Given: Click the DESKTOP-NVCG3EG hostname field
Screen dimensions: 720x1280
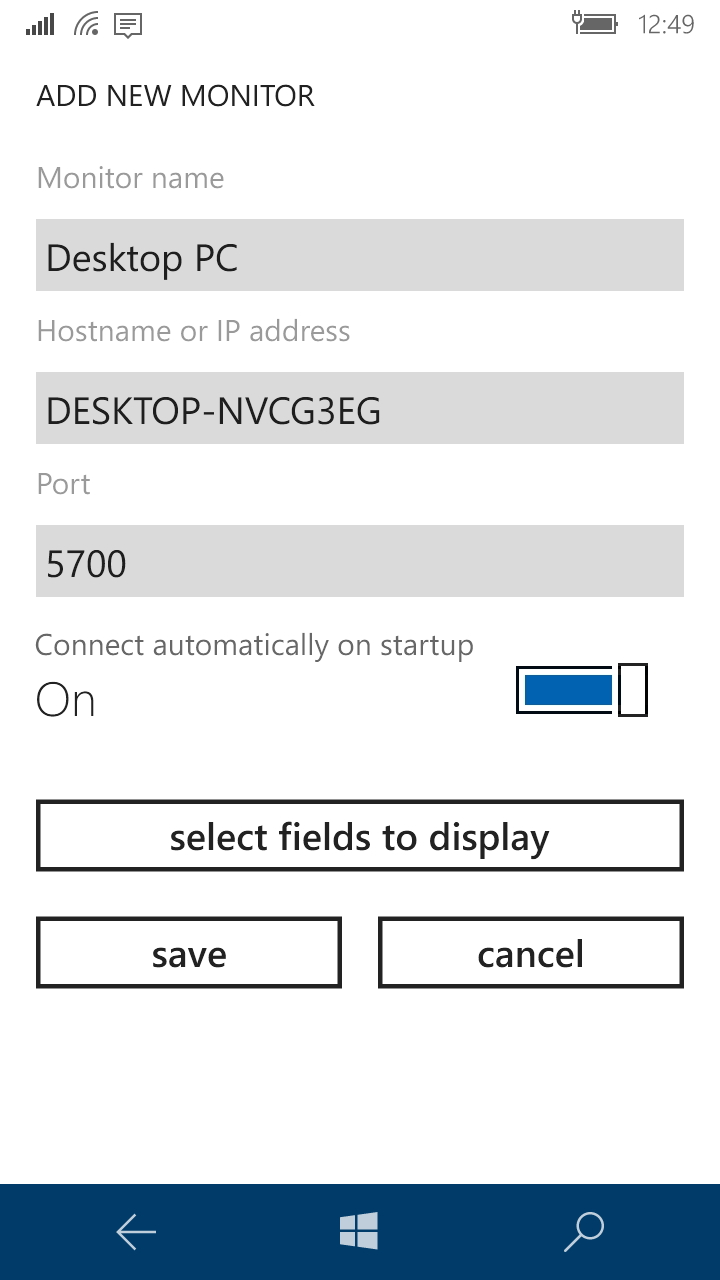Looking at the screenshot, I should 360,408.
